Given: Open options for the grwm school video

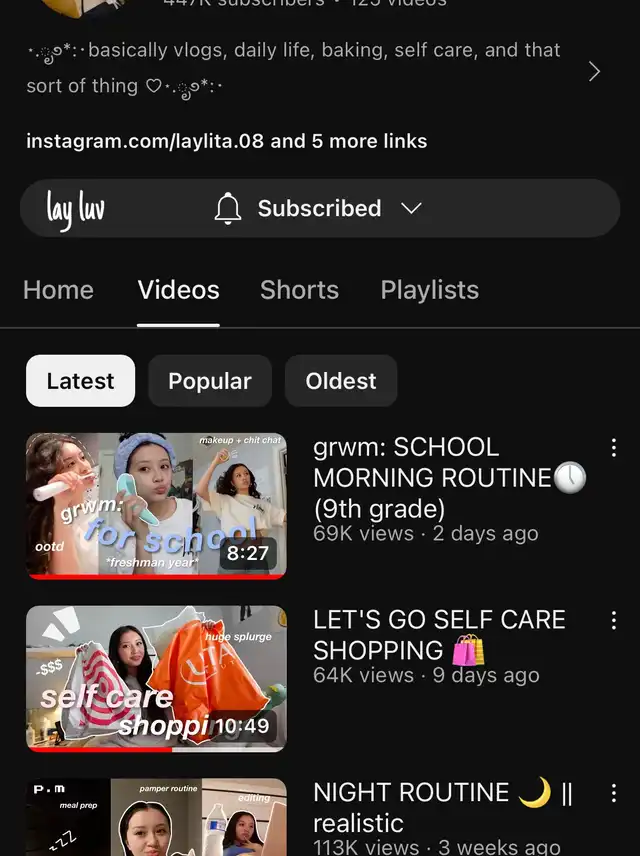Looking at the screenshot, I should (614, 448).
